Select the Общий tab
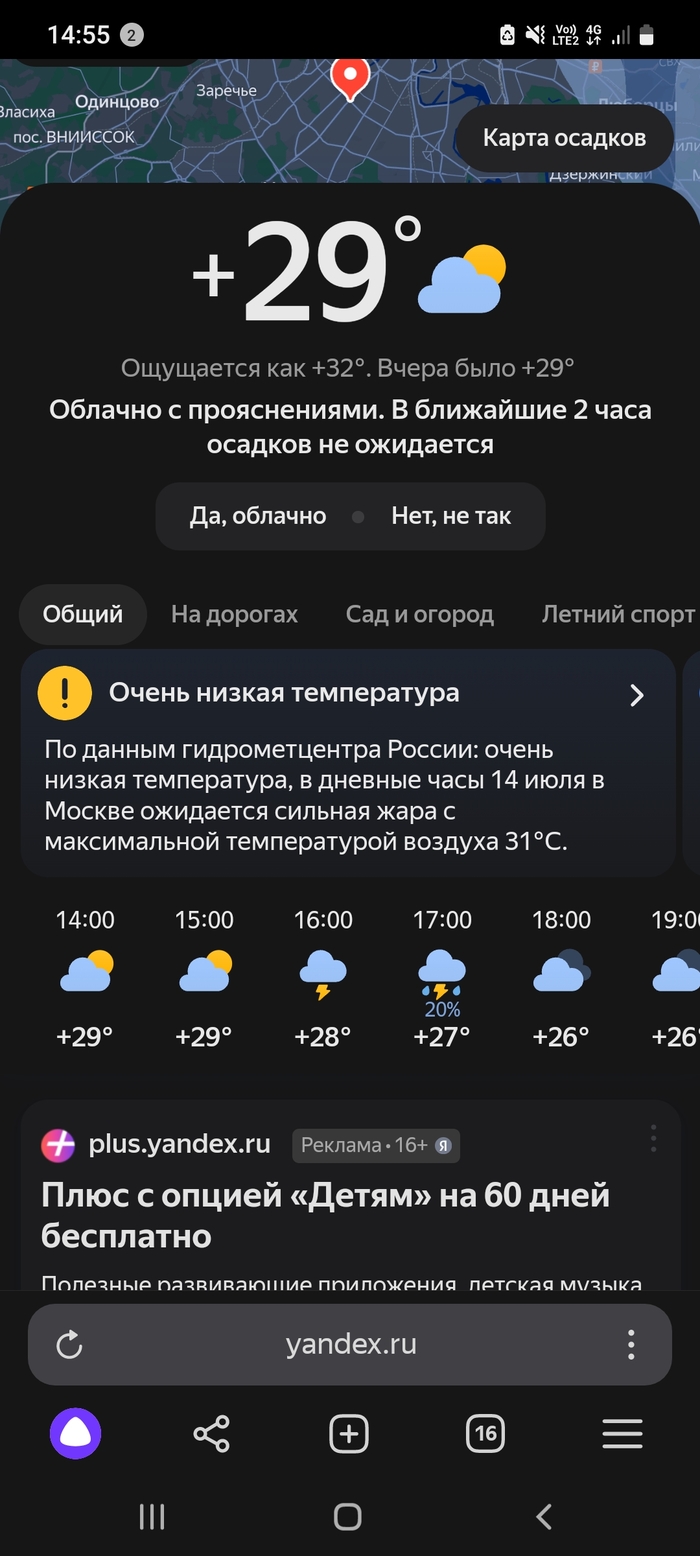The image size is (700, 1556). pos(82,614)
